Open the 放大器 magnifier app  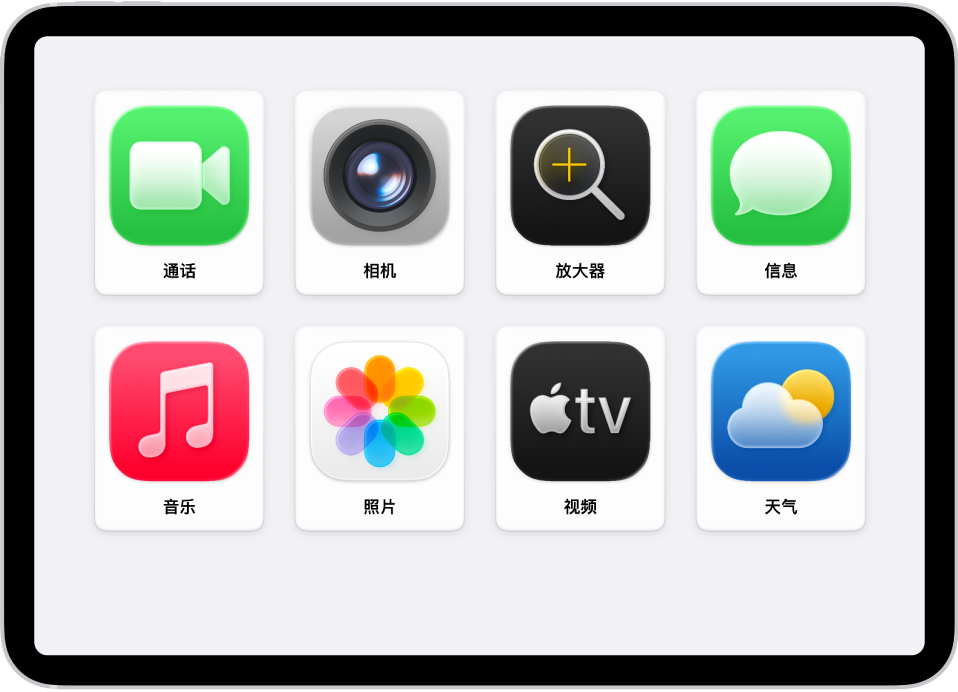pos(580,176)
